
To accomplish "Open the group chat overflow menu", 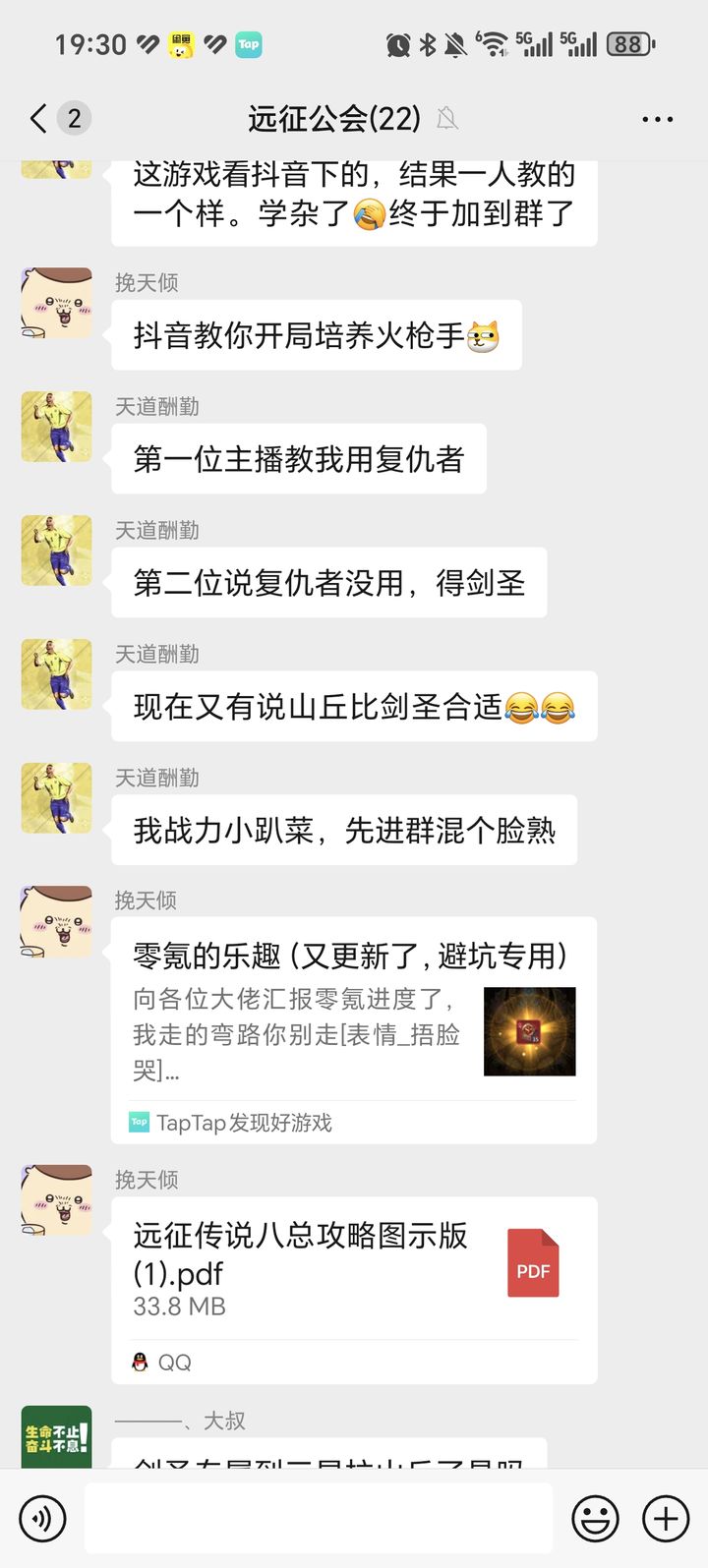I will click(x=657, y=120).
